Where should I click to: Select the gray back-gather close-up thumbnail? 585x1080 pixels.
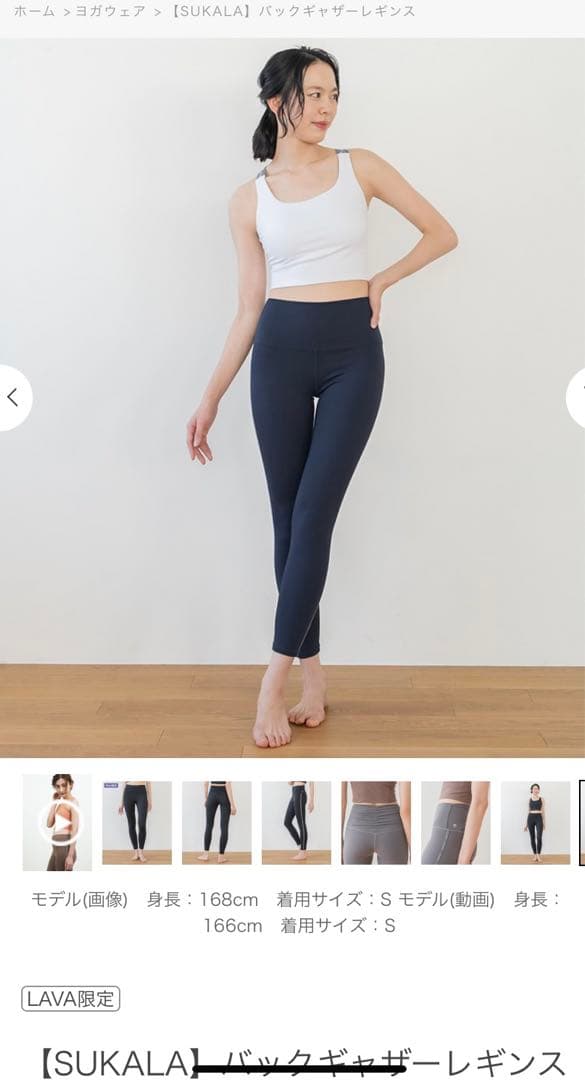376,822
